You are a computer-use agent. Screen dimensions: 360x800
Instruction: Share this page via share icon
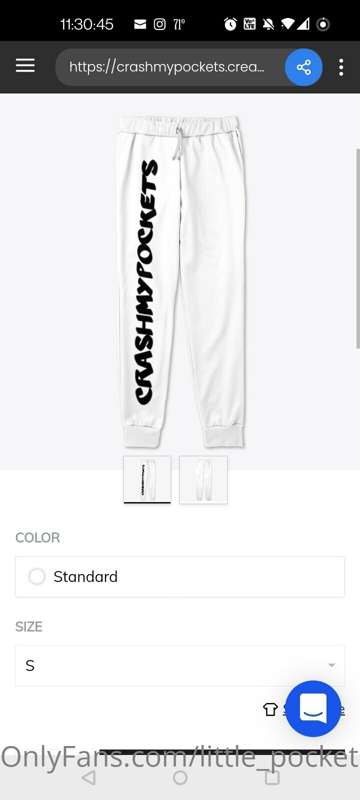click(303, 67)
